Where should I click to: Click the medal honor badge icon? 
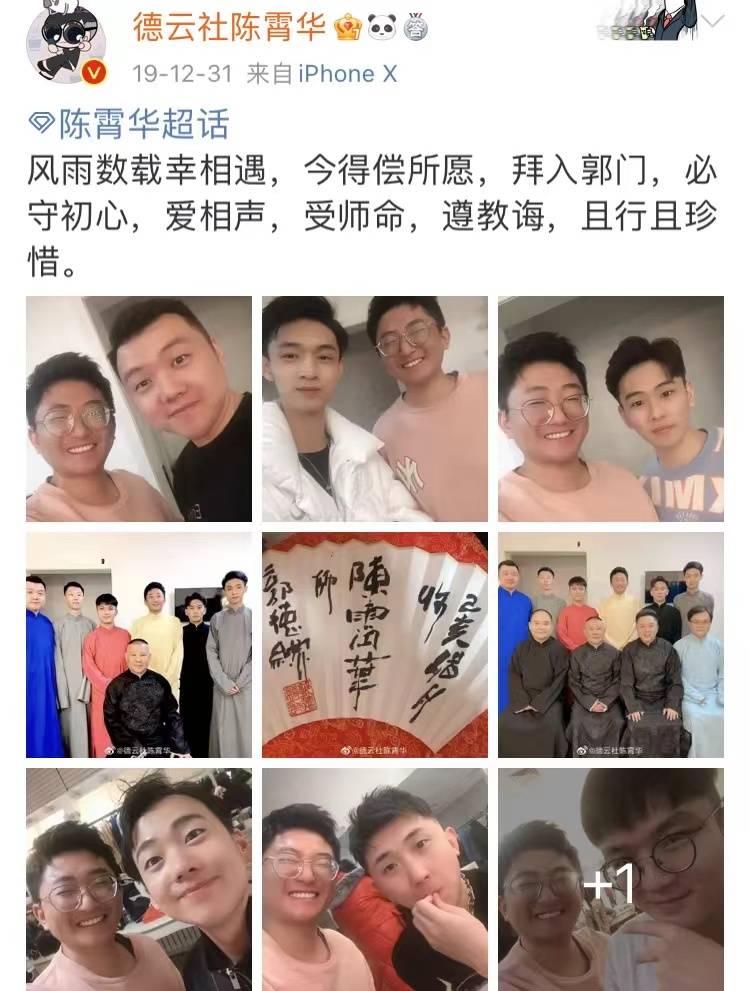415,27
